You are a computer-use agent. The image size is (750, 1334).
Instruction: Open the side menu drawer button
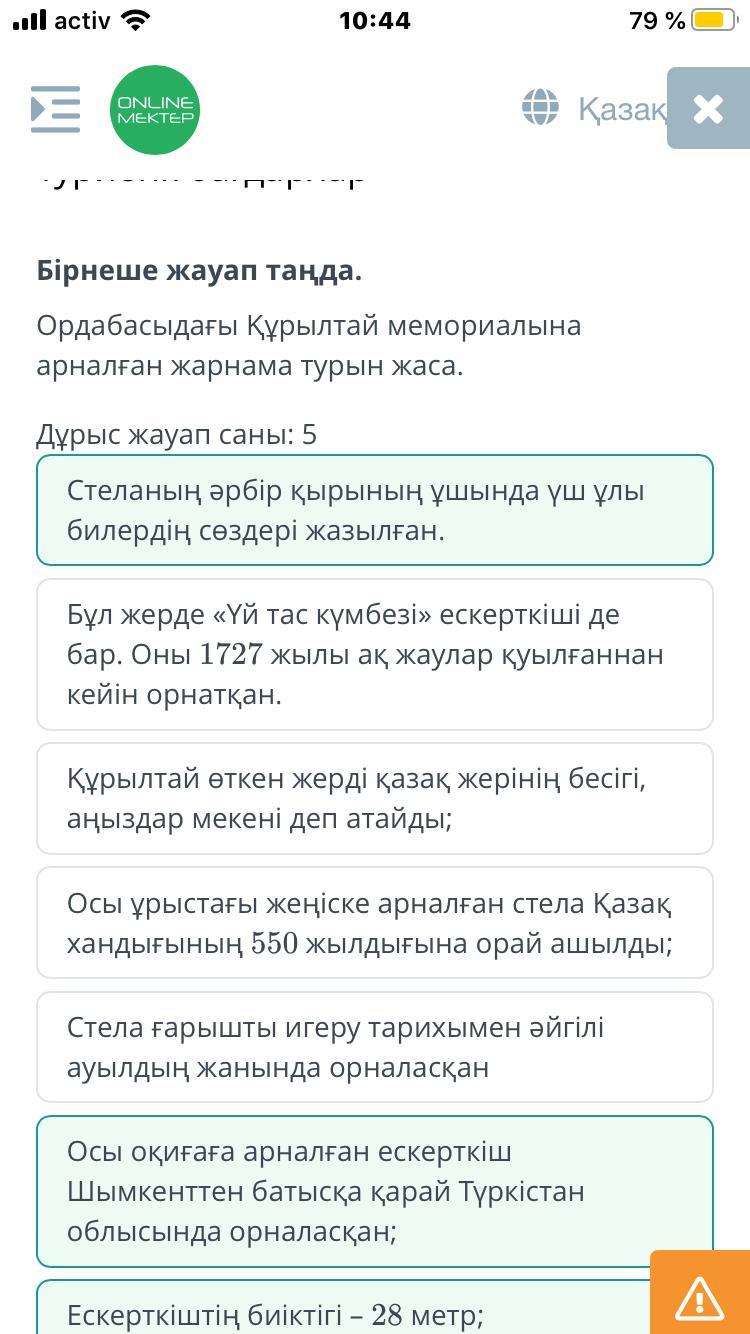(56, 109)
